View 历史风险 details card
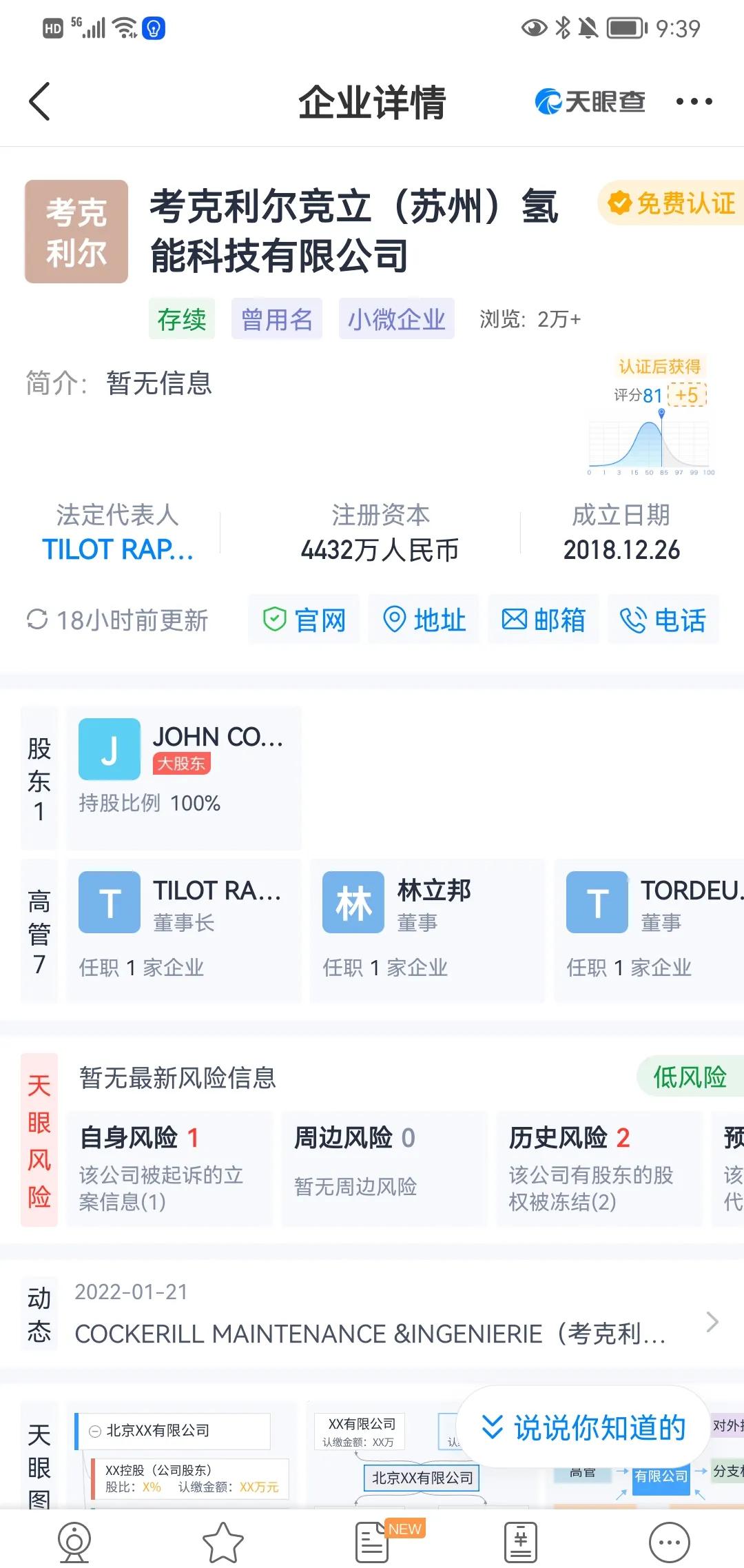Viewport: 744px width, 1568px height. point(599,1169)
